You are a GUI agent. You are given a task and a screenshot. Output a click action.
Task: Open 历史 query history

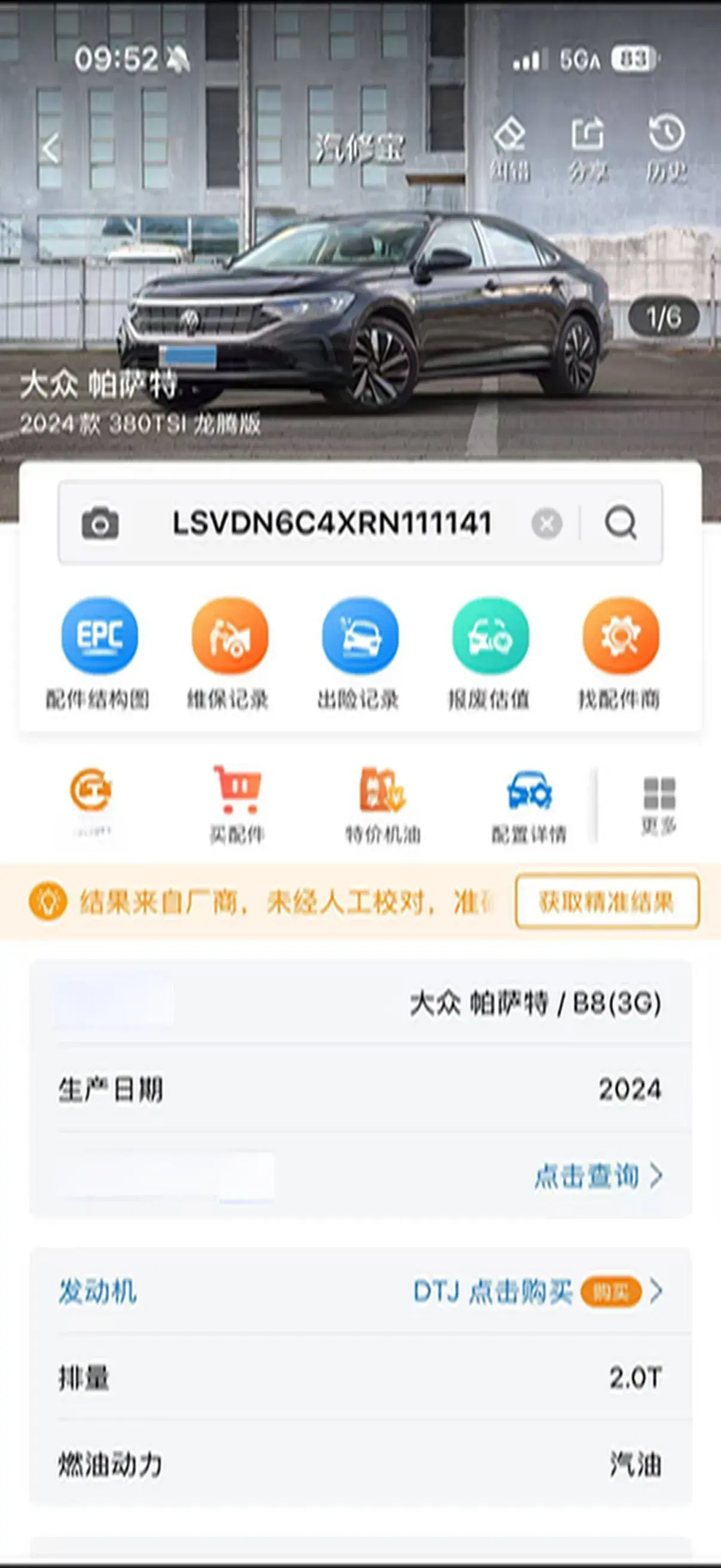[x=666, y=148]
